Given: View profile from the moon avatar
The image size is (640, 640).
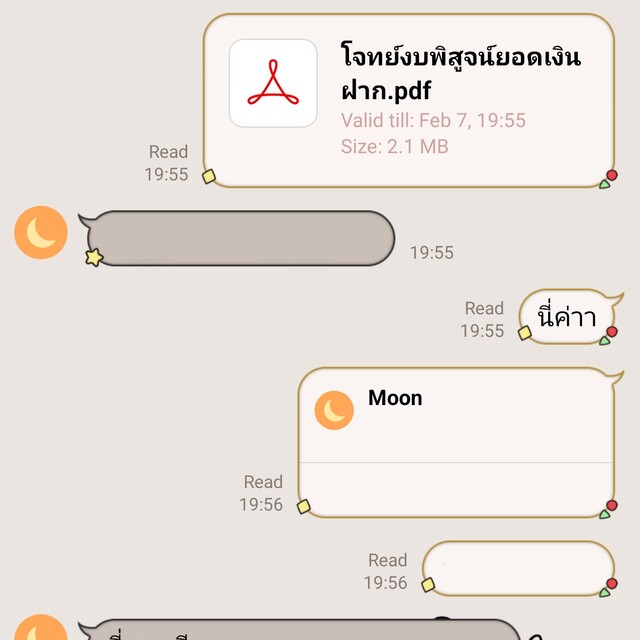Looking at the screenshot, I should 41,233.
